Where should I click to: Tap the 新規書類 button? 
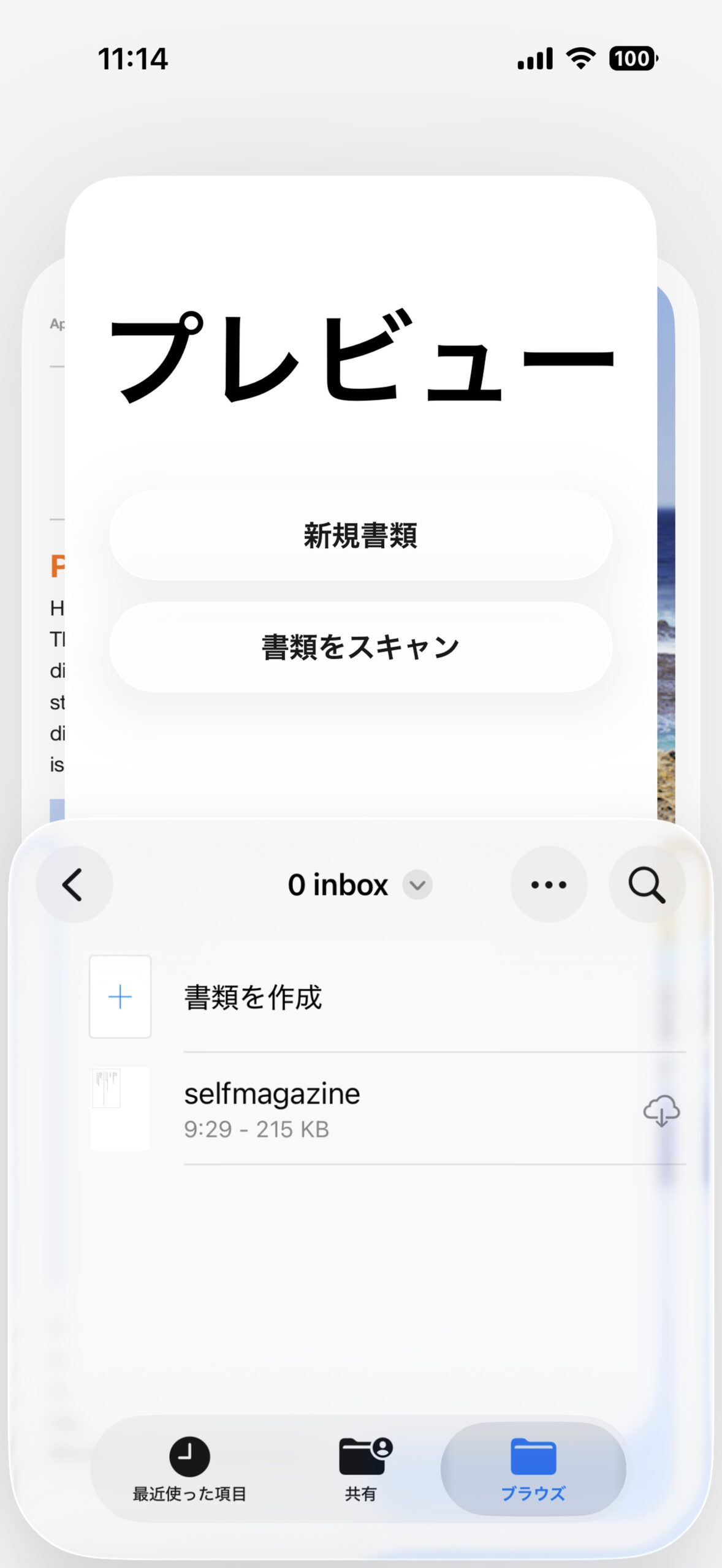click(x=360, y=535)
